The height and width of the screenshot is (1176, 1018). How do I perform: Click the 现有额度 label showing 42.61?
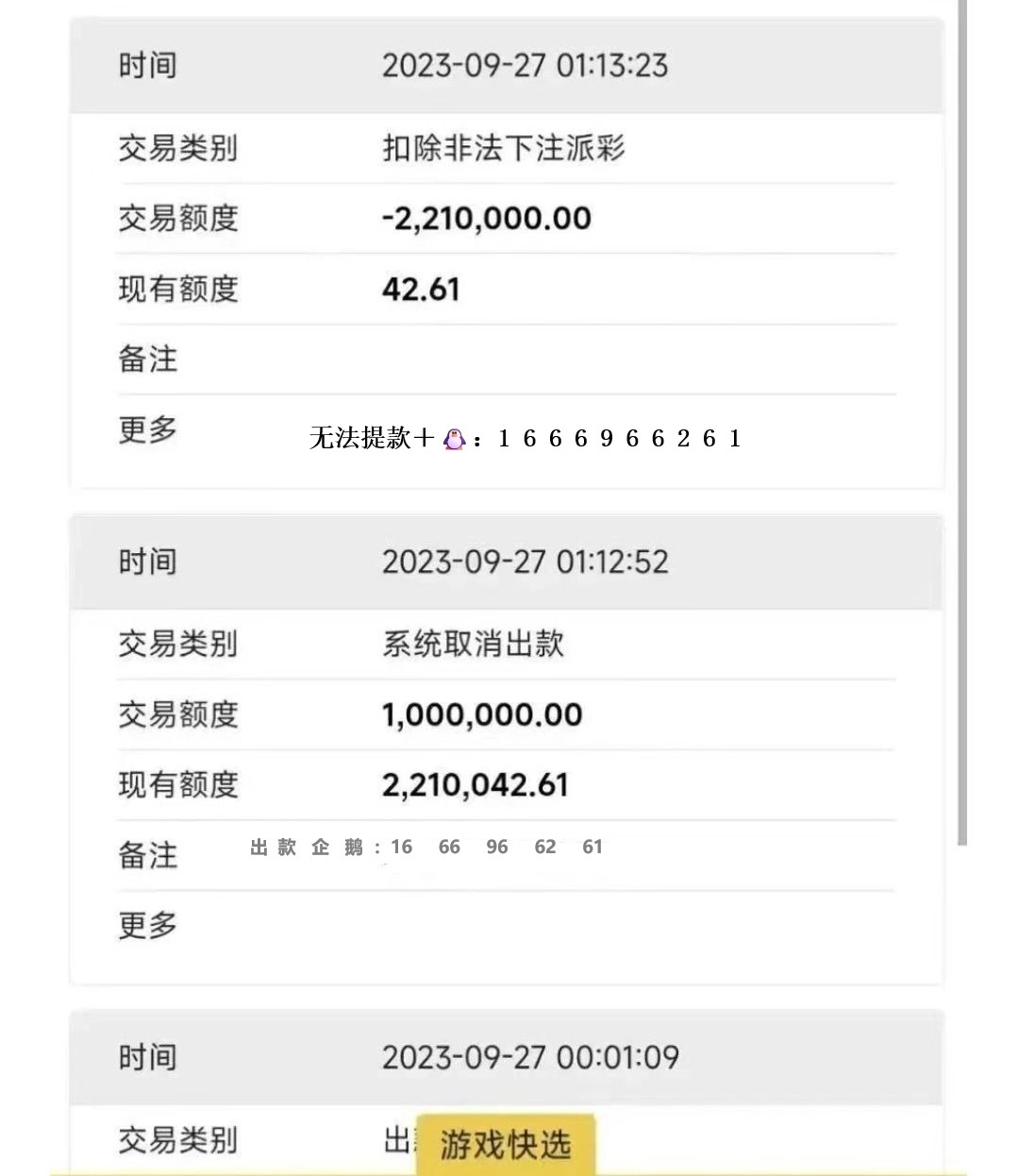coord(179,289)
